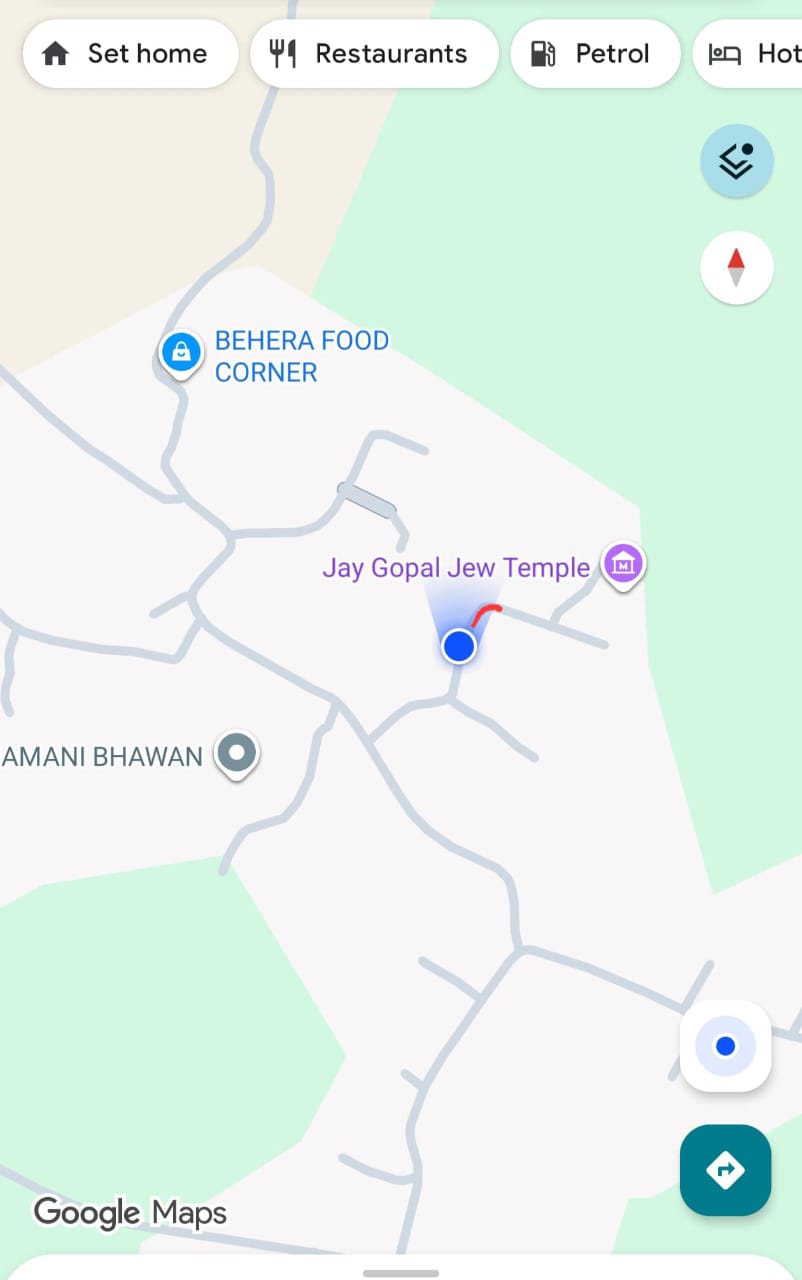Screen dimensions: 802x1280
Task: Tap the Set home chip
Action: (x=129, y=54)
